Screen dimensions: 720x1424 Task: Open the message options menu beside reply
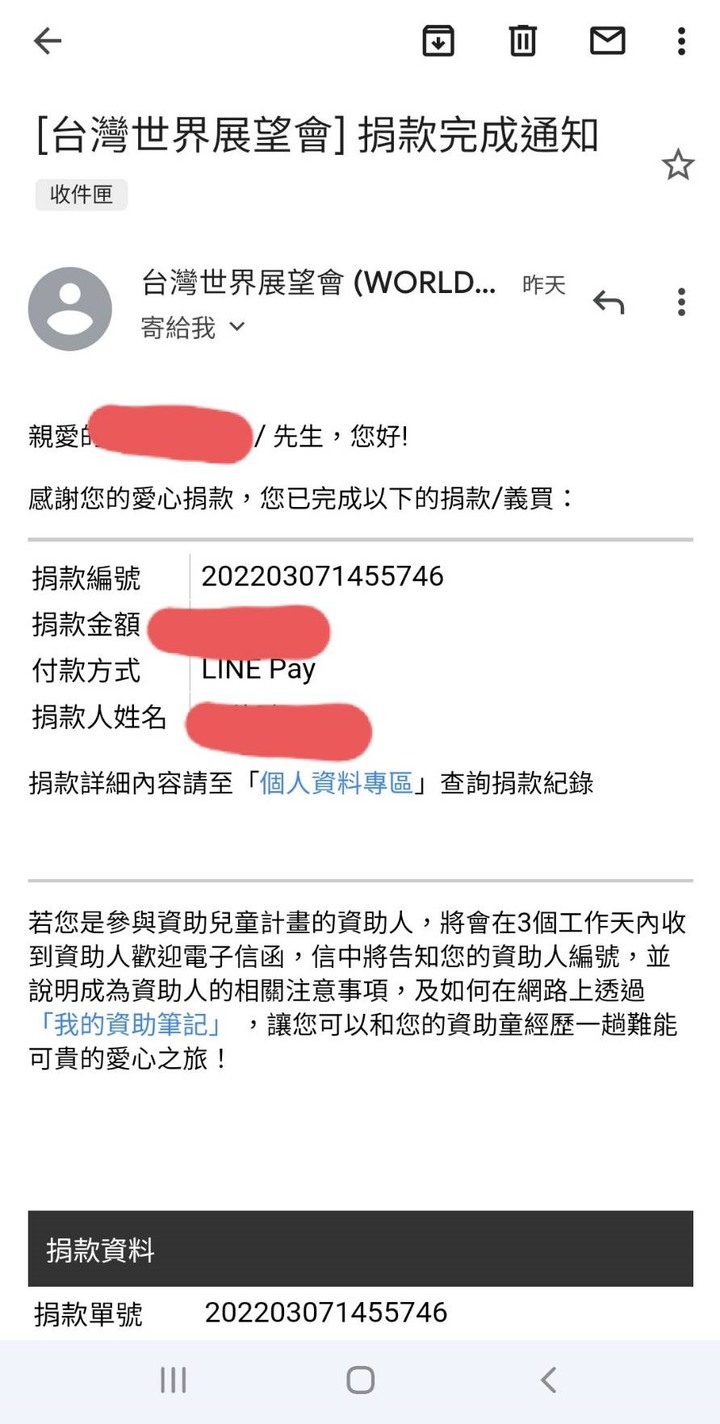pyautogui.click(x=681, y=301)
